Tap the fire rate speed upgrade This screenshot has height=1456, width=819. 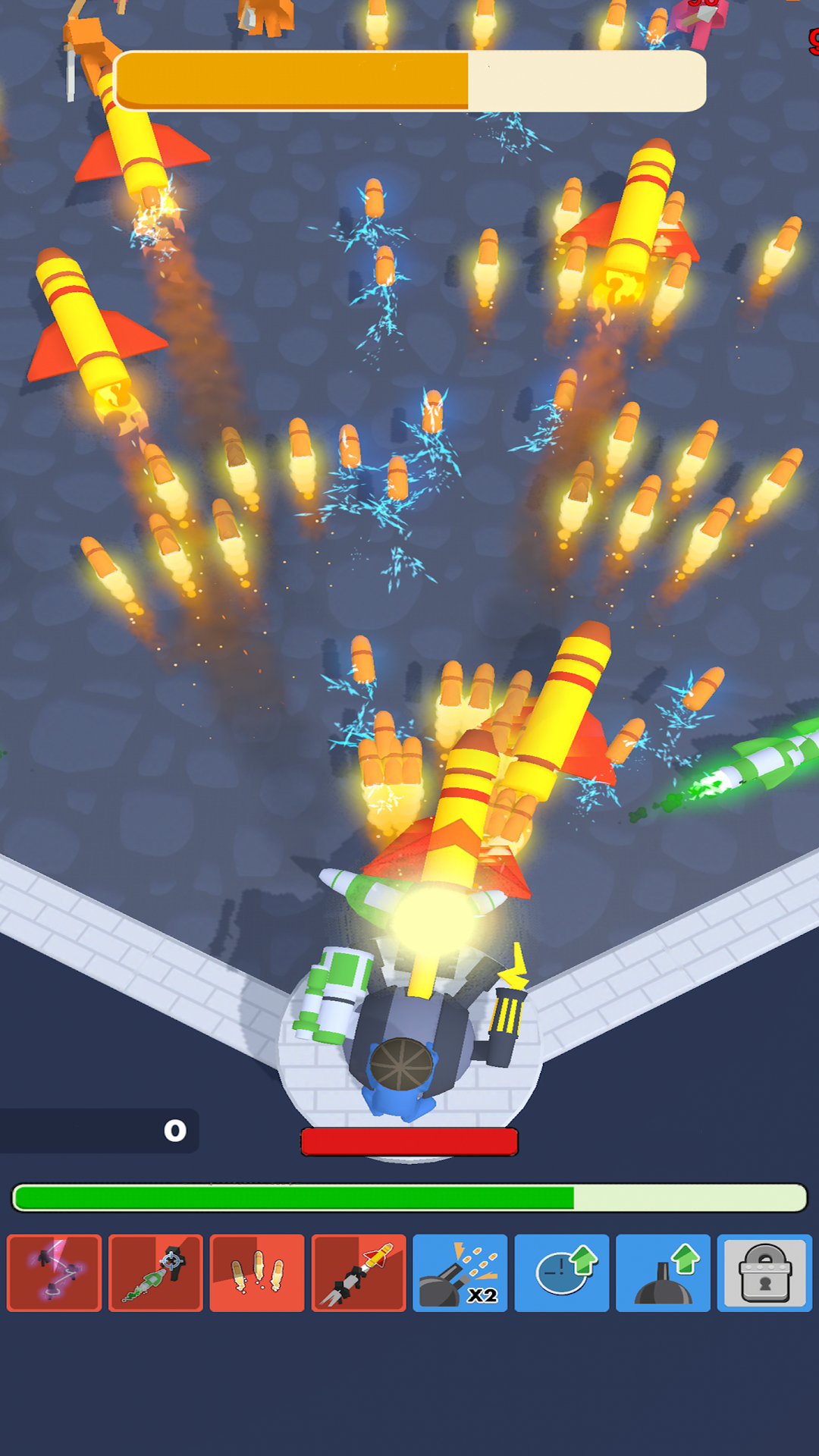pyautogui.click(x=562, y=1272)
